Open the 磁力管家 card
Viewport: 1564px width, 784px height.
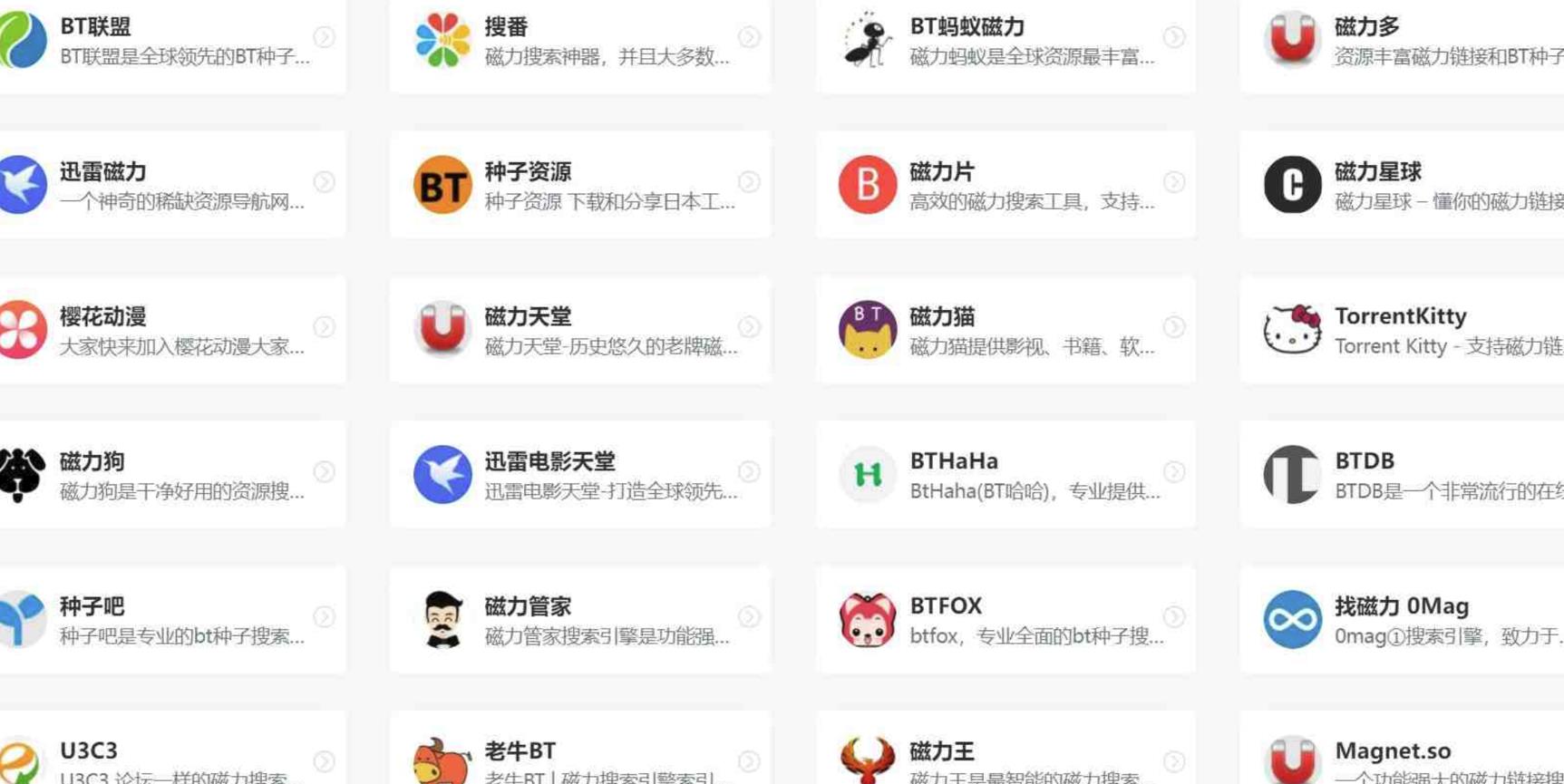point(580,620)
